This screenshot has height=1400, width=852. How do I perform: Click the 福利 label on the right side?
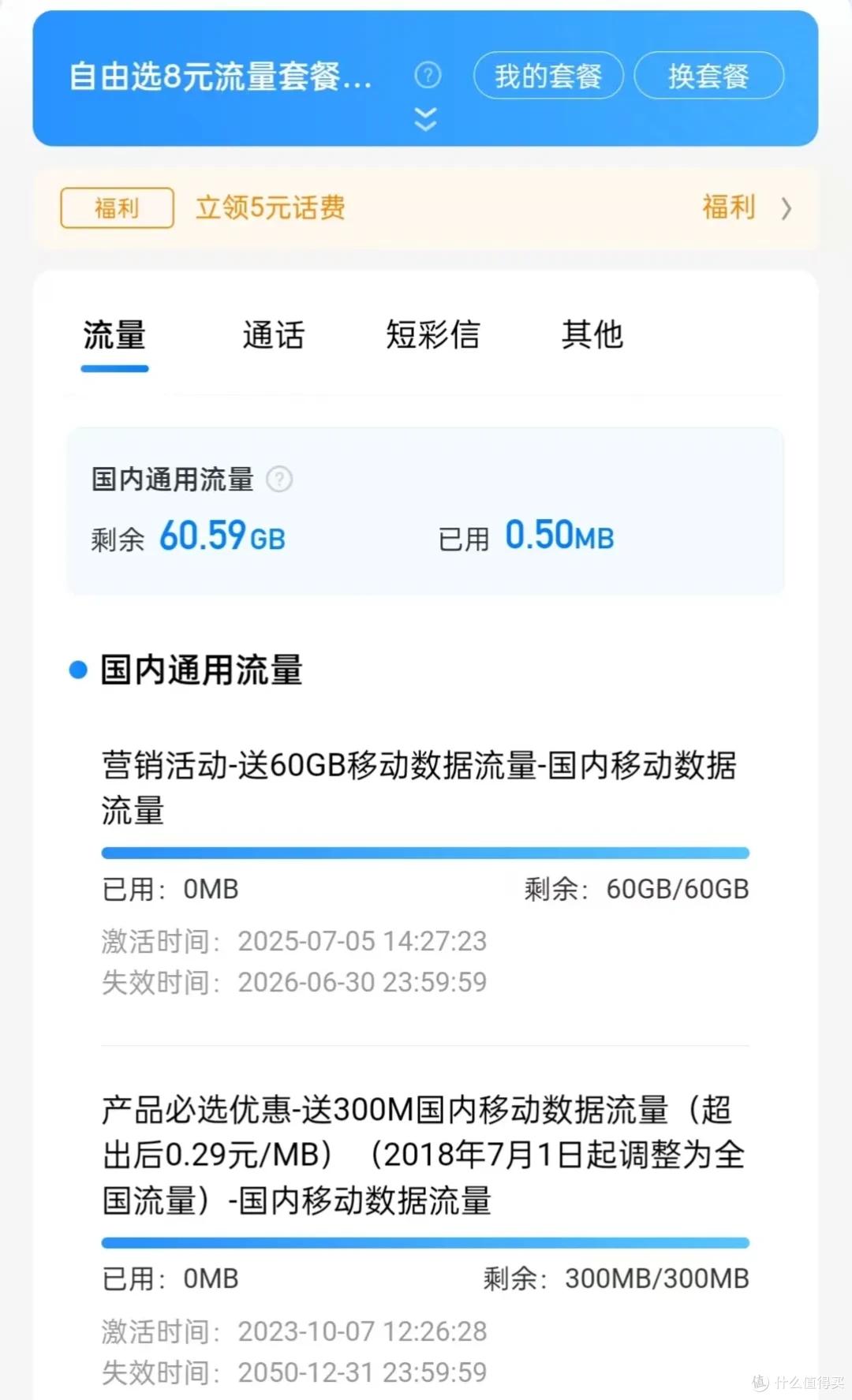[x=727, y=207]
